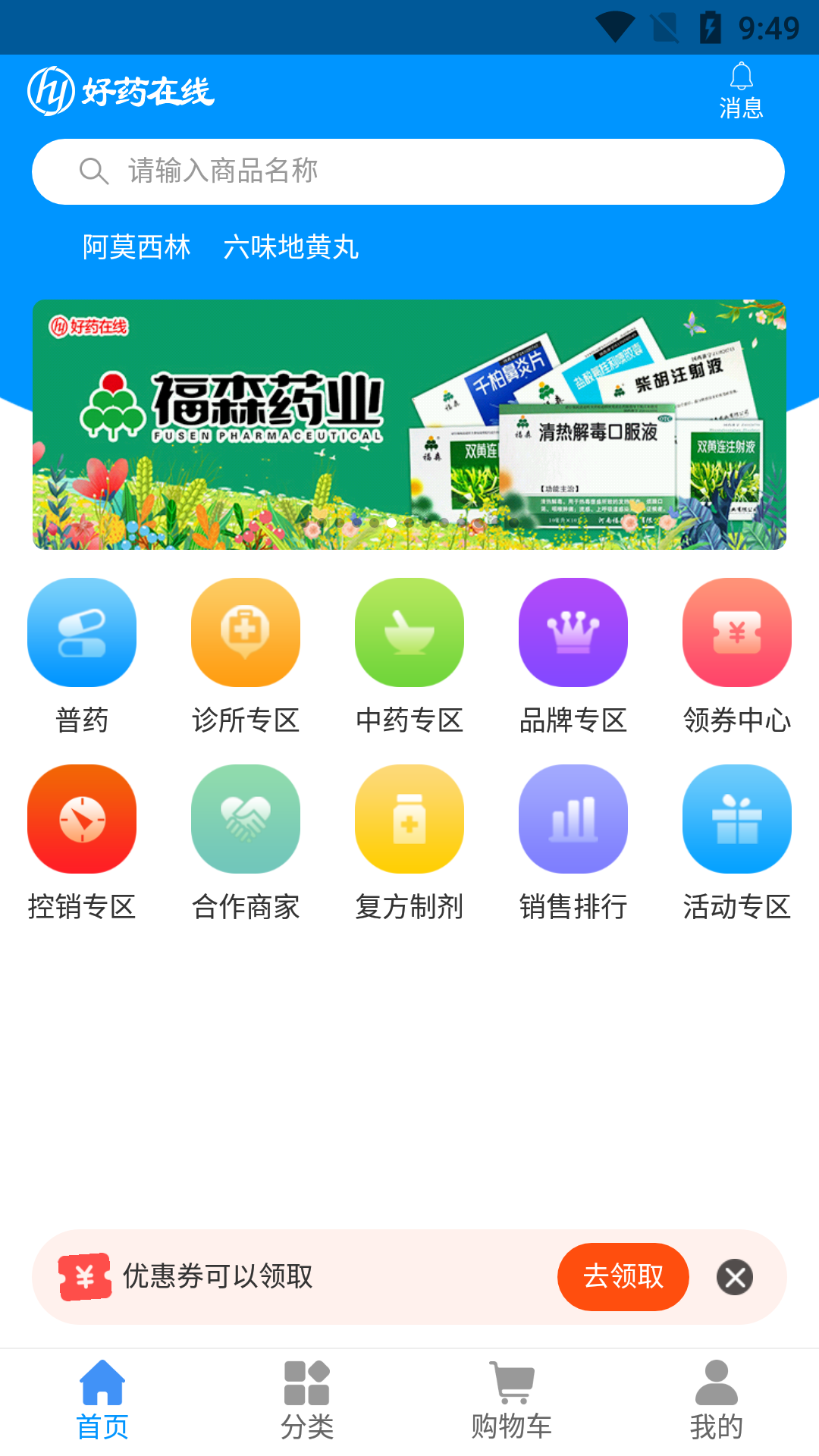Select the 阿莫西林 search suggestion
This screenshot has height=1456, width=819.
[x=136, y=247]
